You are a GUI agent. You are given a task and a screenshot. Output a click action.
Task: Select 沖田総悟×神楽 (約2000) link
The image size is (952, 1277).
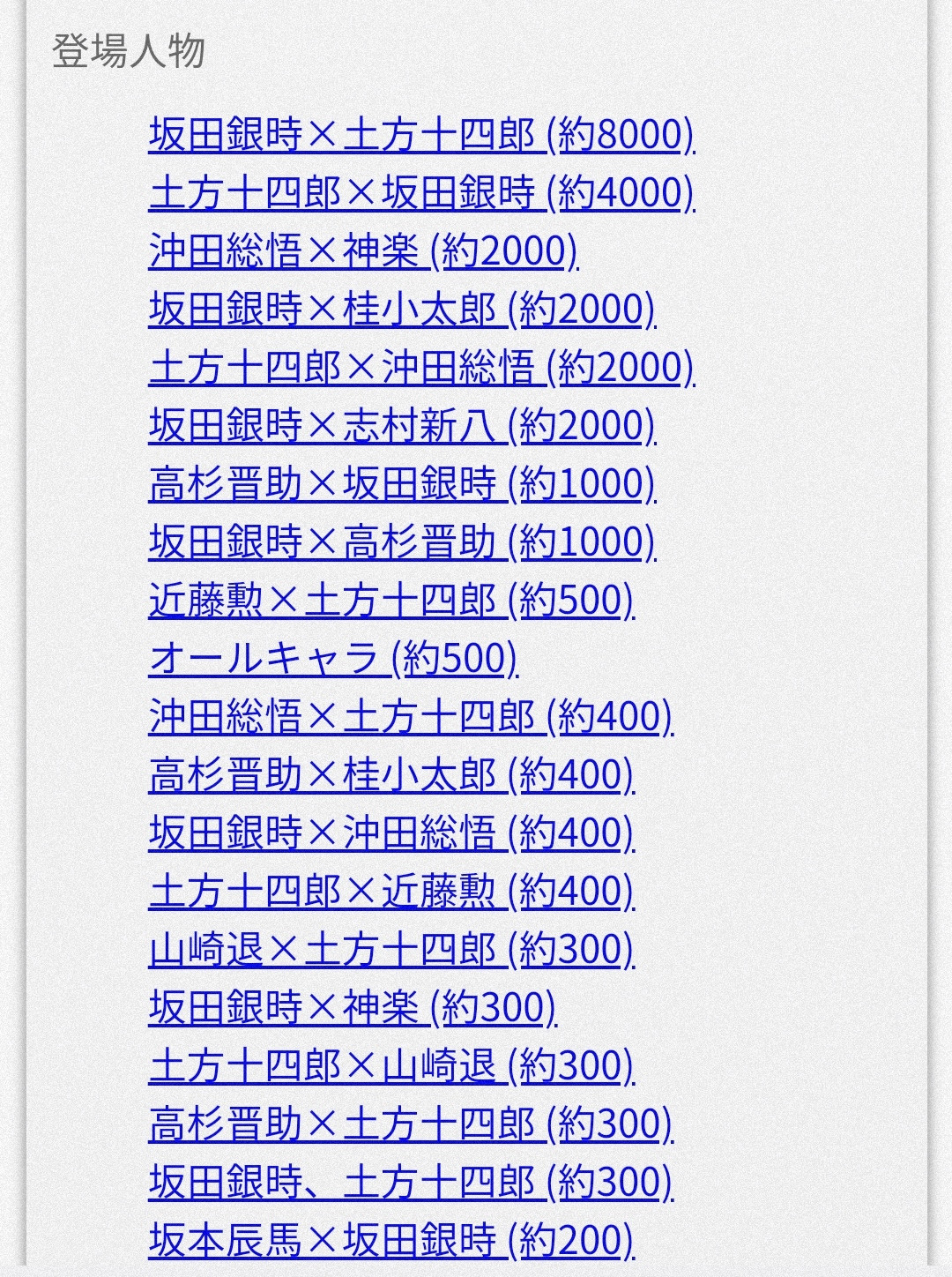[x=363, y=250]
